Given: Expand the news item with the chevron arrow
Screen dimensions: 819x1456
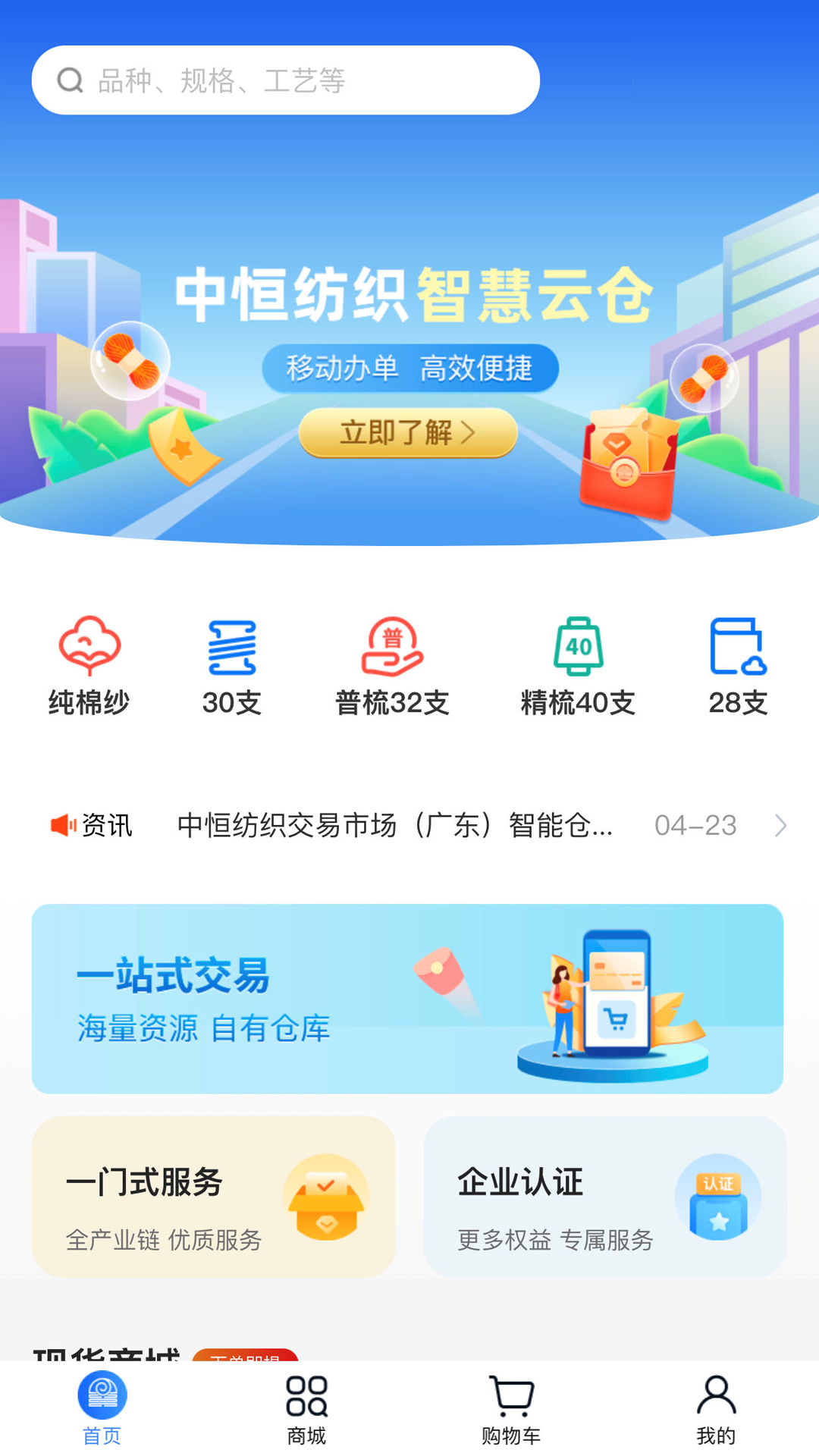Looking at the screenshot, I should 780,825.
